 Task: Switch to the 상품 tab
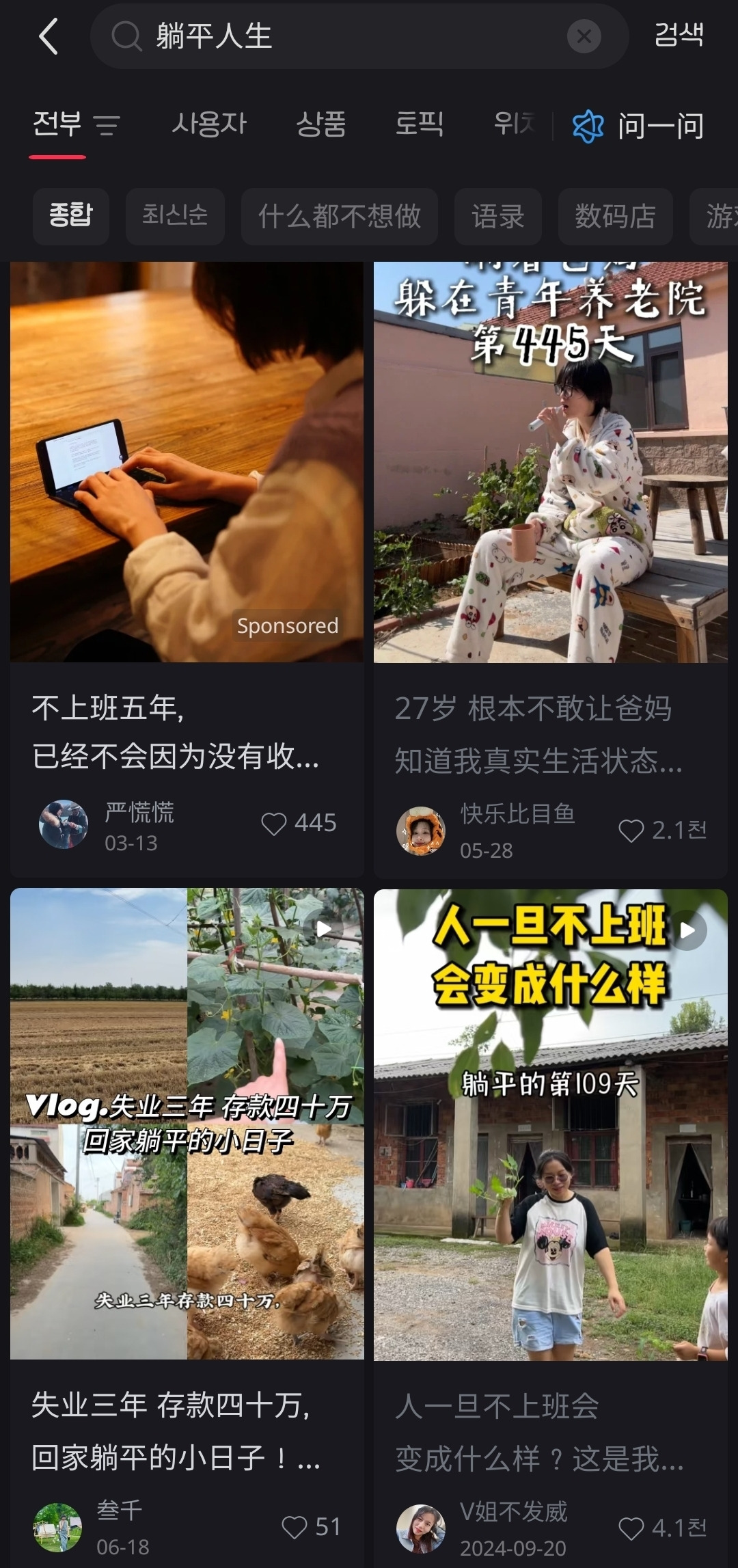[320, 124]
